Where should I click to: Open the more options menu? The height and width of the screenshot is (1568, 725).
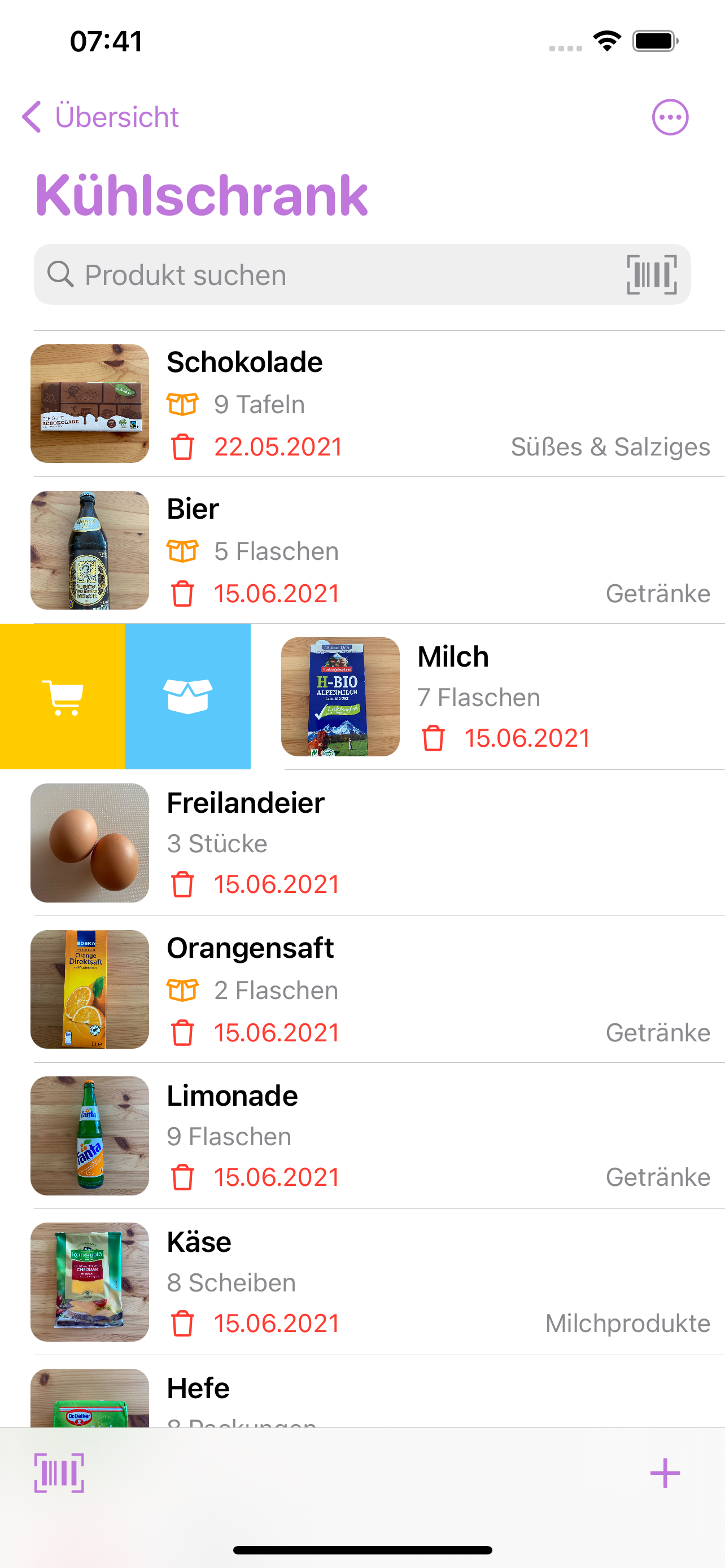[670, 116]
